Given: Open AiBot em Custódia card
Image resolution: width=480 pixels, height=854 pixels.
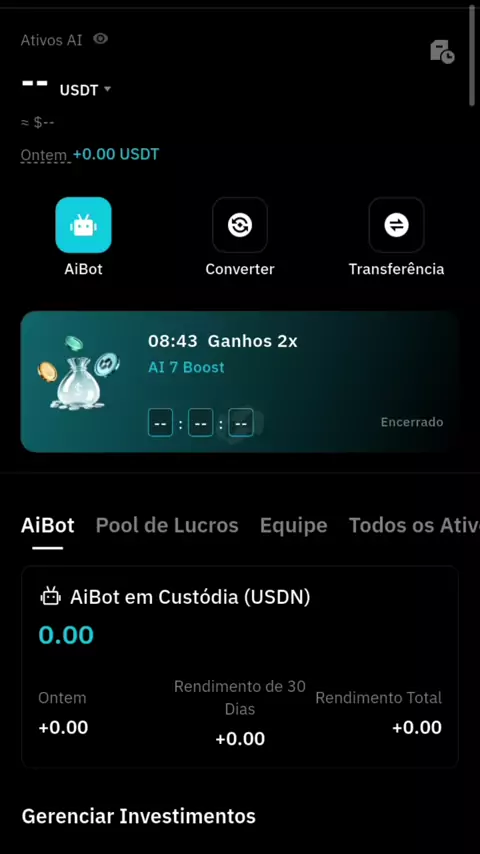Looking at the screenshot, I should 240,667.
